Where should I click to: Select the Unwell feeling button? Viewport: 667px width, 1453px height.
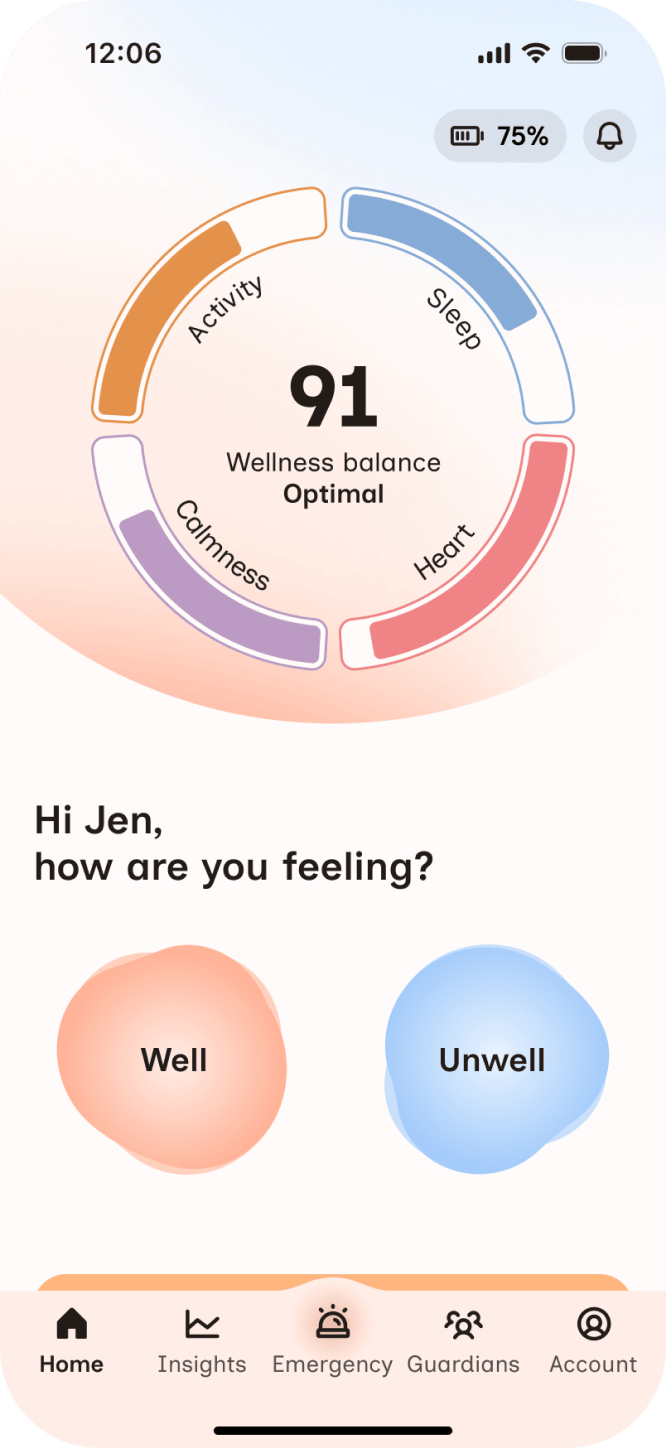click(493, 1060)
